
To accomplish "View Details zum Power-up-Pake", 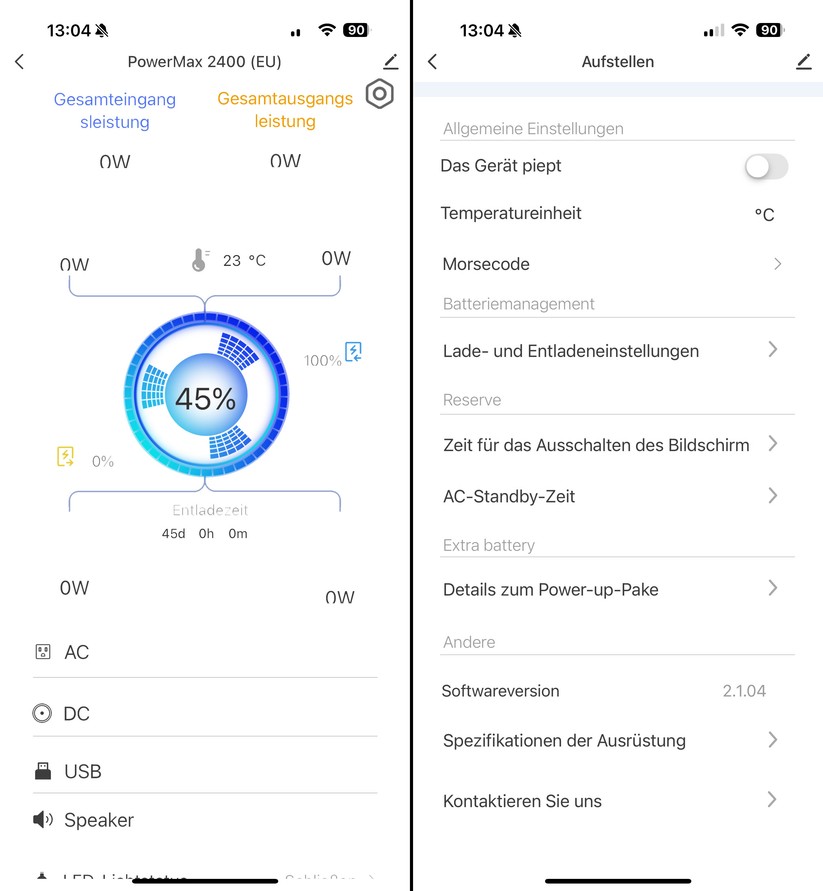I will point(612,589).
